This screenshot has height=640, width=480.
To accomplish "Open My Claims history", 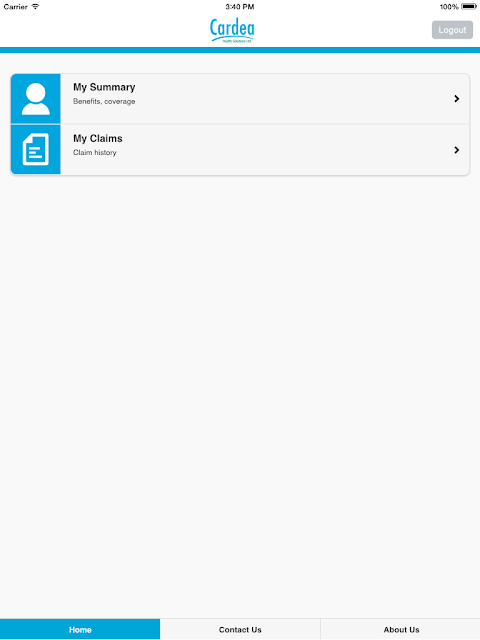I will 240,150.
